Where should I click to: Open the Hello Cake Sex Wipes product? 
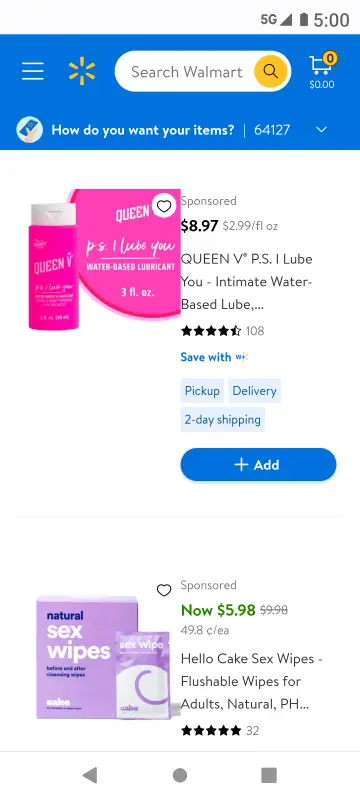pos(252,682)
